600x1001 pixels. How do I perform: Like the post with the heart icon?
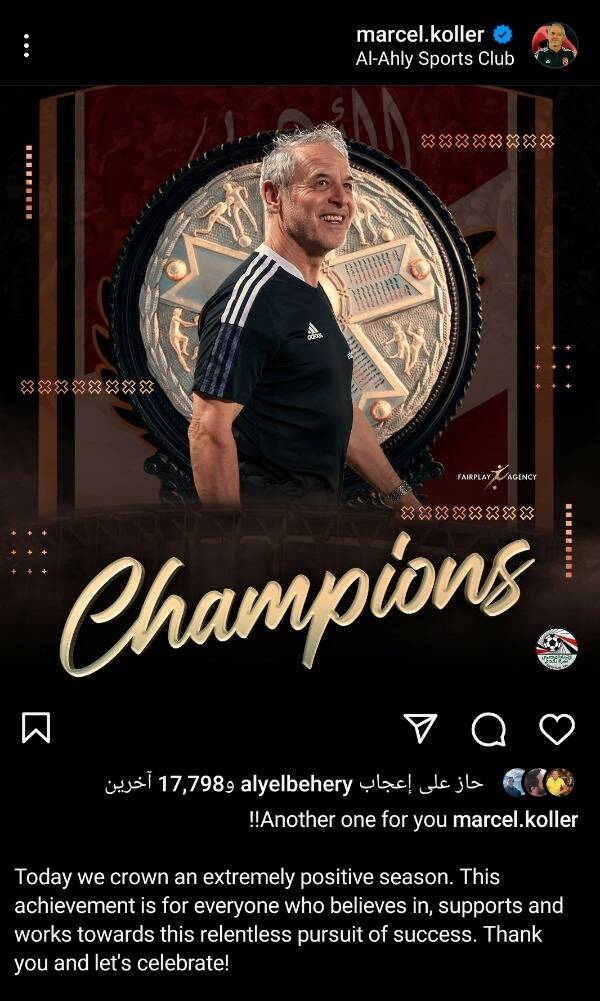point(556,729)
